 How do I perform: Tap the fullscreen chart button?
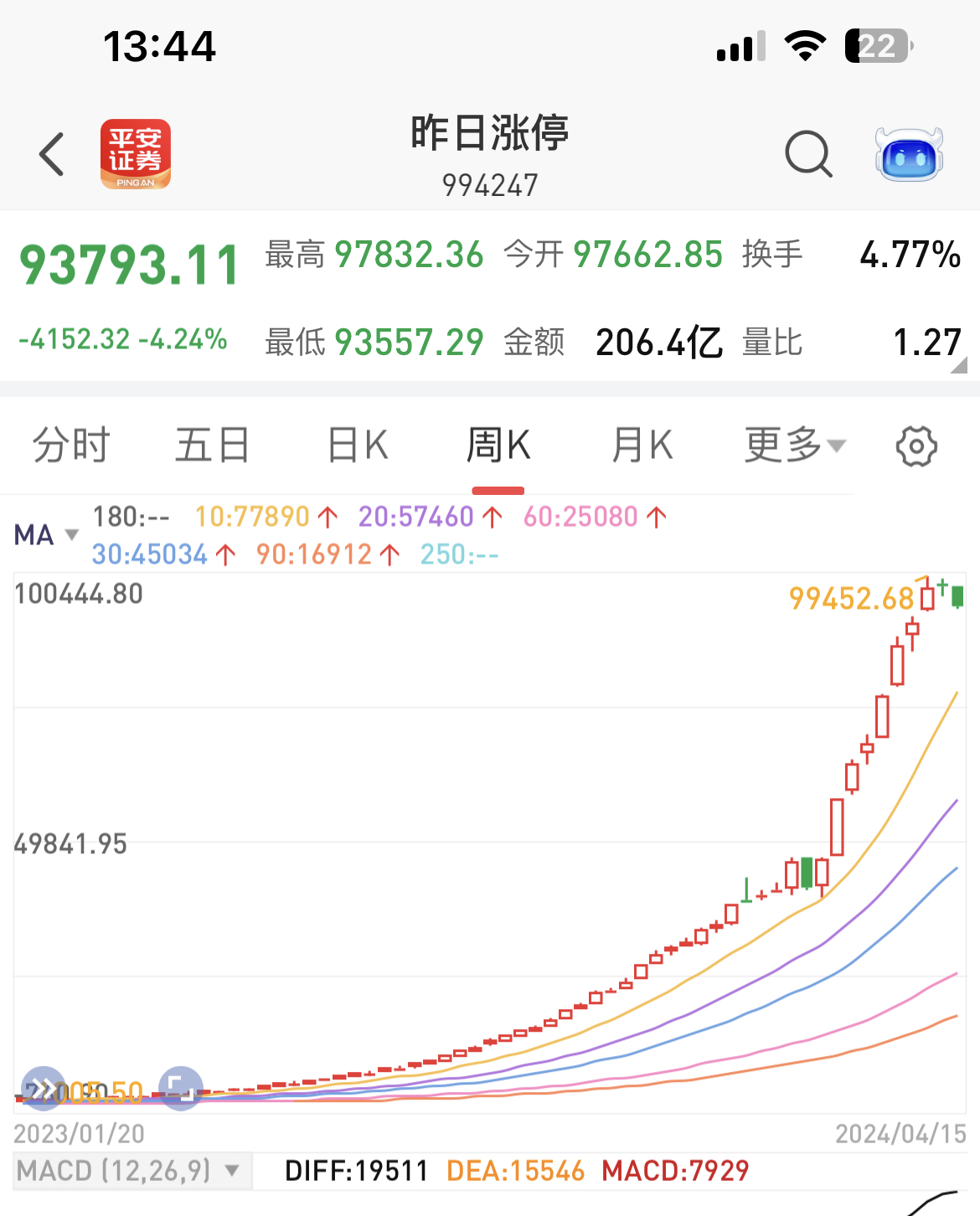click(x=180, y=1088)
